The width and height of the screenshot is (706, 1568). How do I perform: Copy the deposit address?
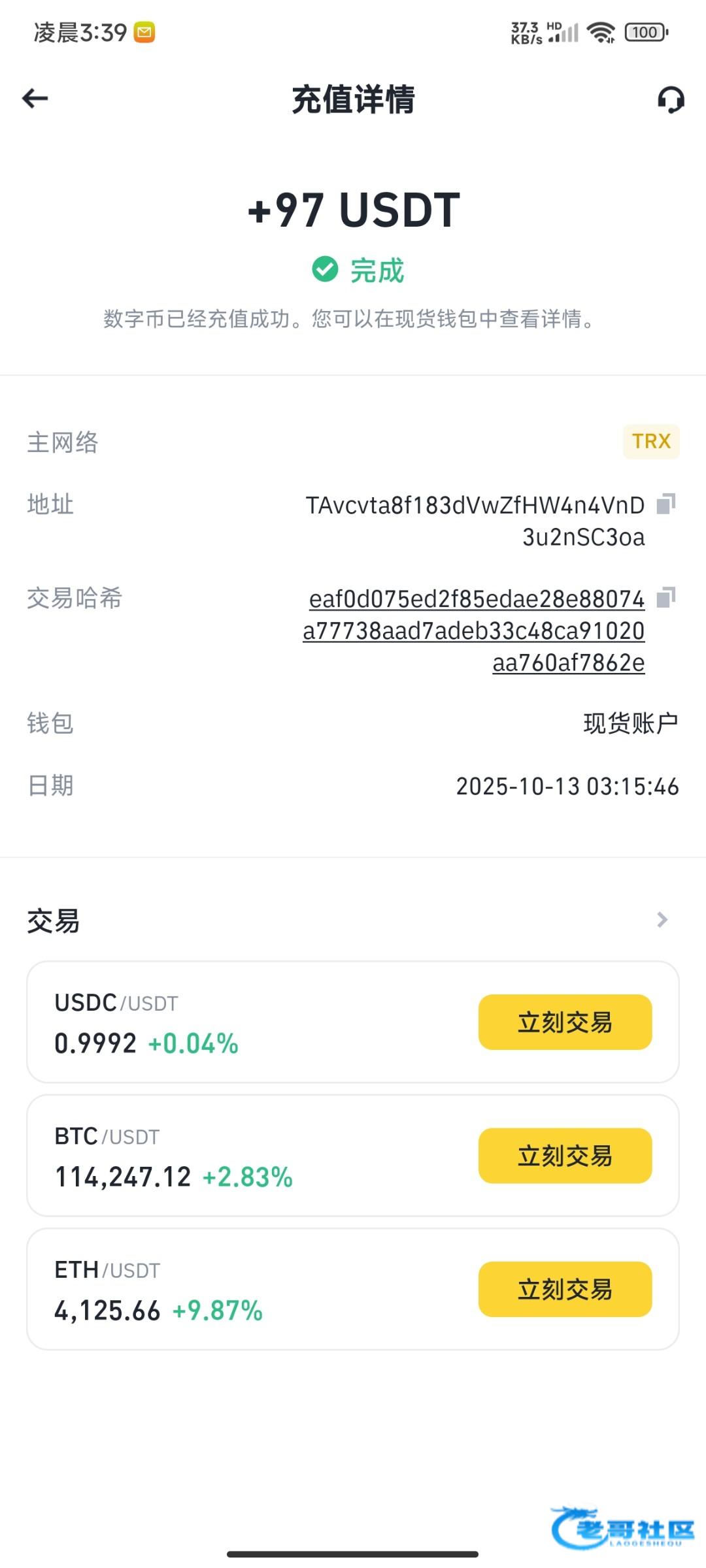[x=665, y=504]
